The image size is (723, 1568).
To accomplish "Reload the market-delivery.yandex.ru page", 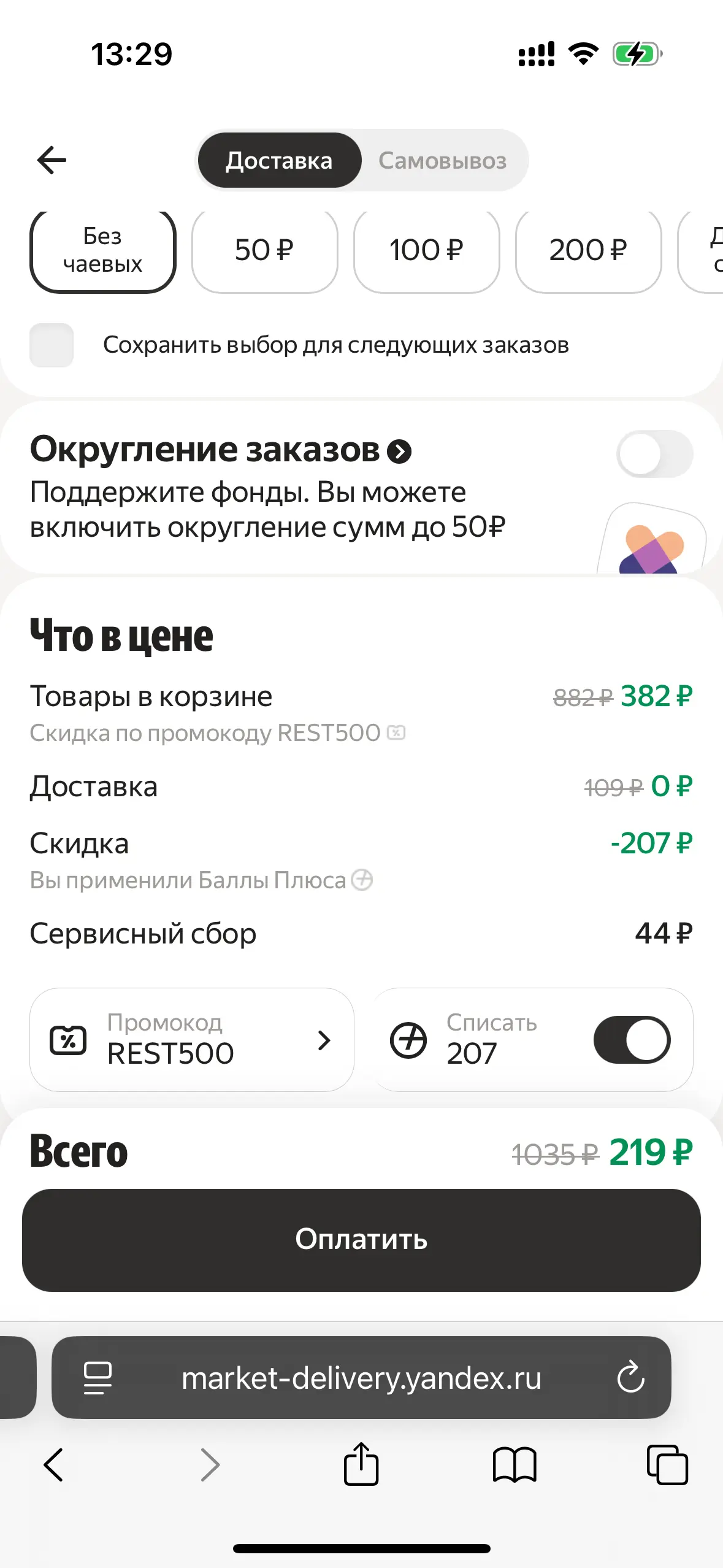I will point(630,1378).
